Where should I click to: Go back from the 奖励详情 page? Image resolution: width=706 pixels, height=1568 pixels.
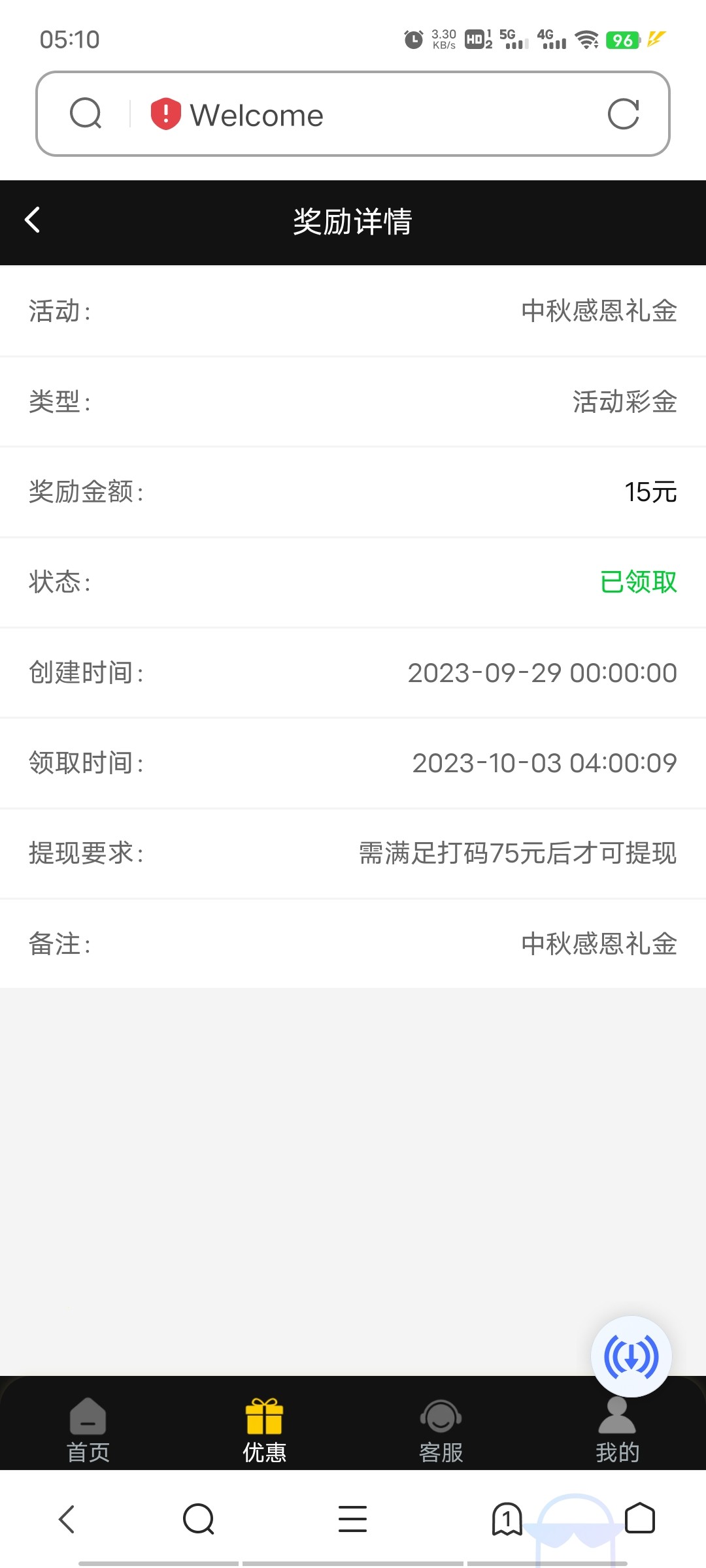tap(33, 220)
